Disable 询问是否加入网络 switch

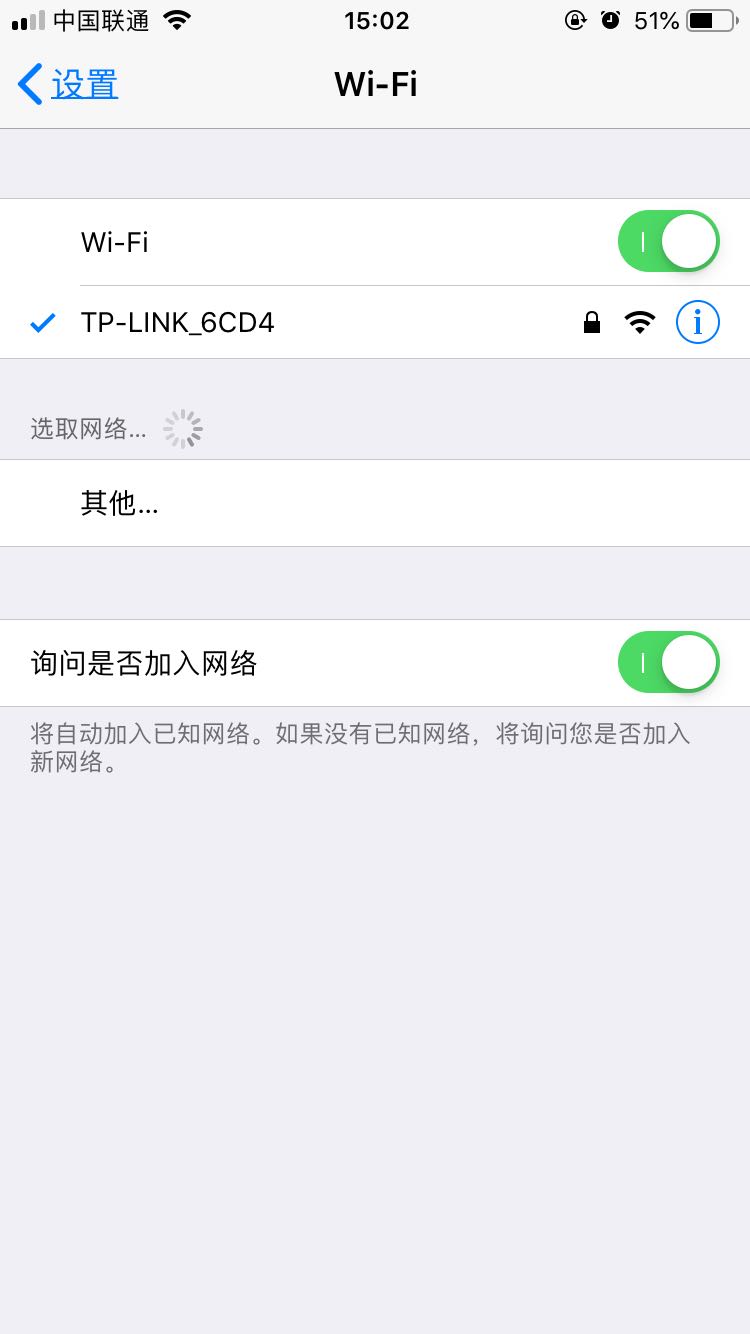pos(668,662)
